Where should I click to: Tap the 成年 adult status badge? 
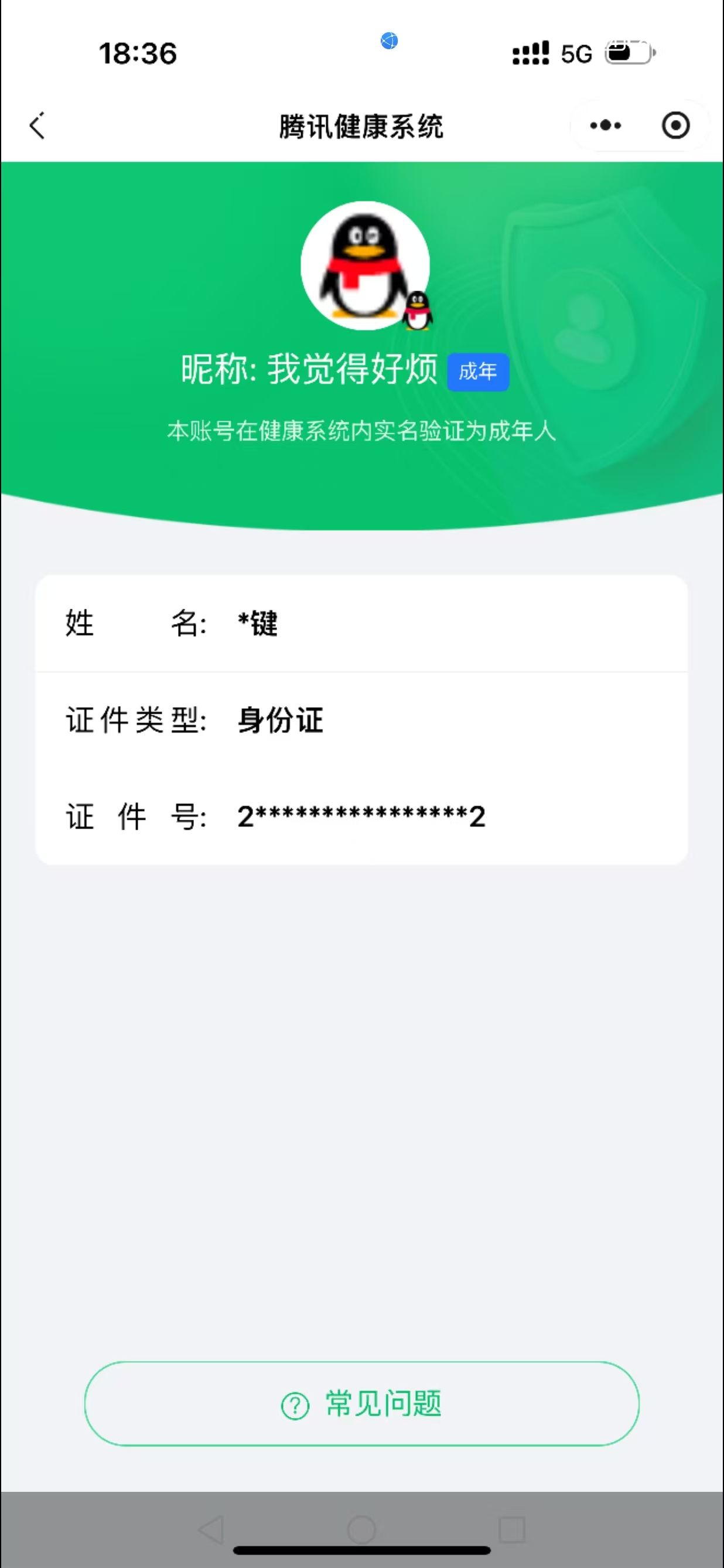(x=479, y=371)
